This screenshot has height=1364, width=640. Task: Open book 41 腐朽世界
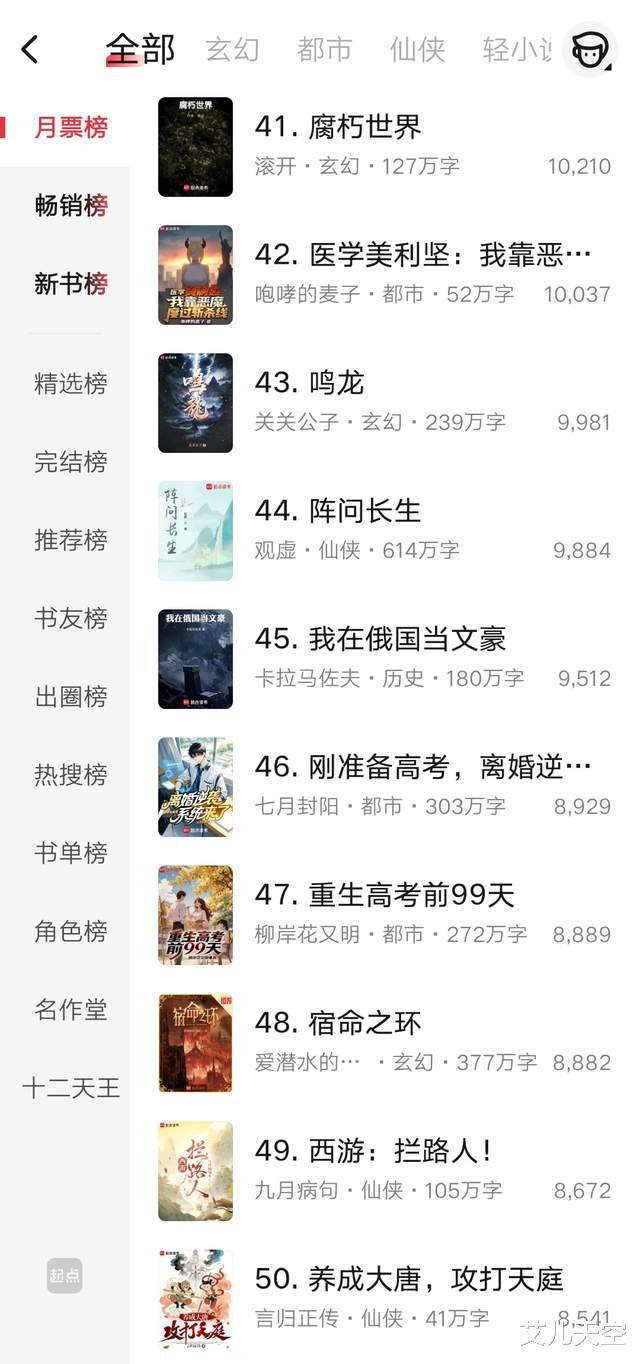point(338,128)
